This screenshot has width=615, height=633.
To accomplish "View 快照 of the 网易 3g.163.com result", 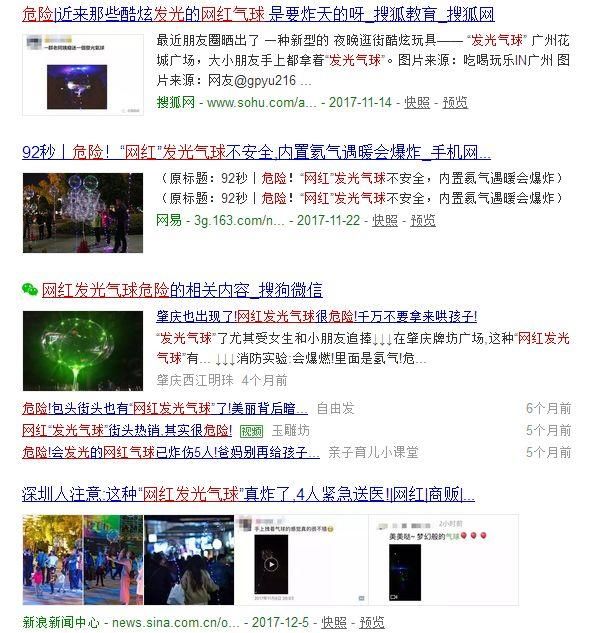I will point(384,220).
